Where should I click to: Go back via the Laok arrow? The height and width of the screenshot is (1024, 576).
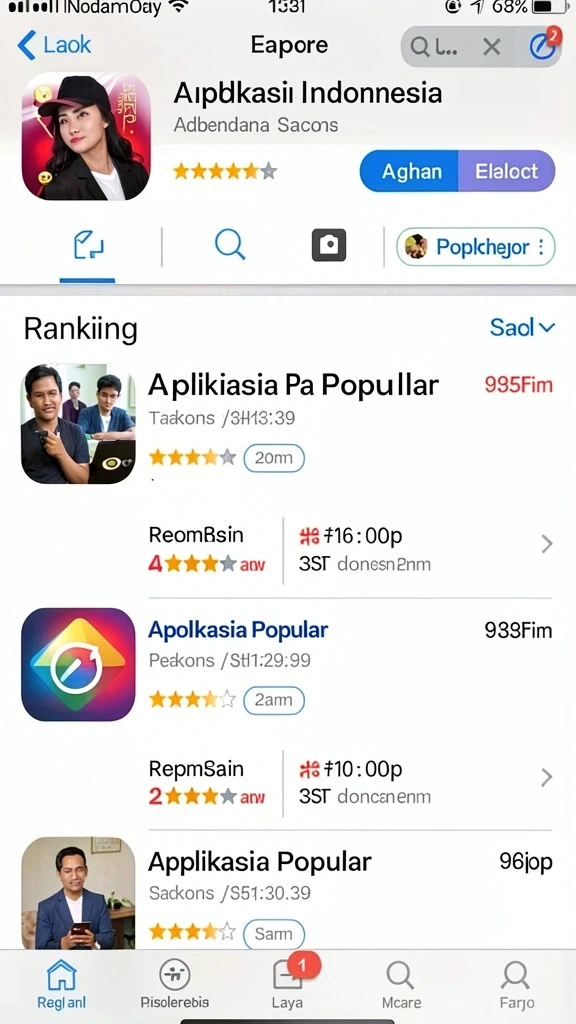(x=54, y=45)
